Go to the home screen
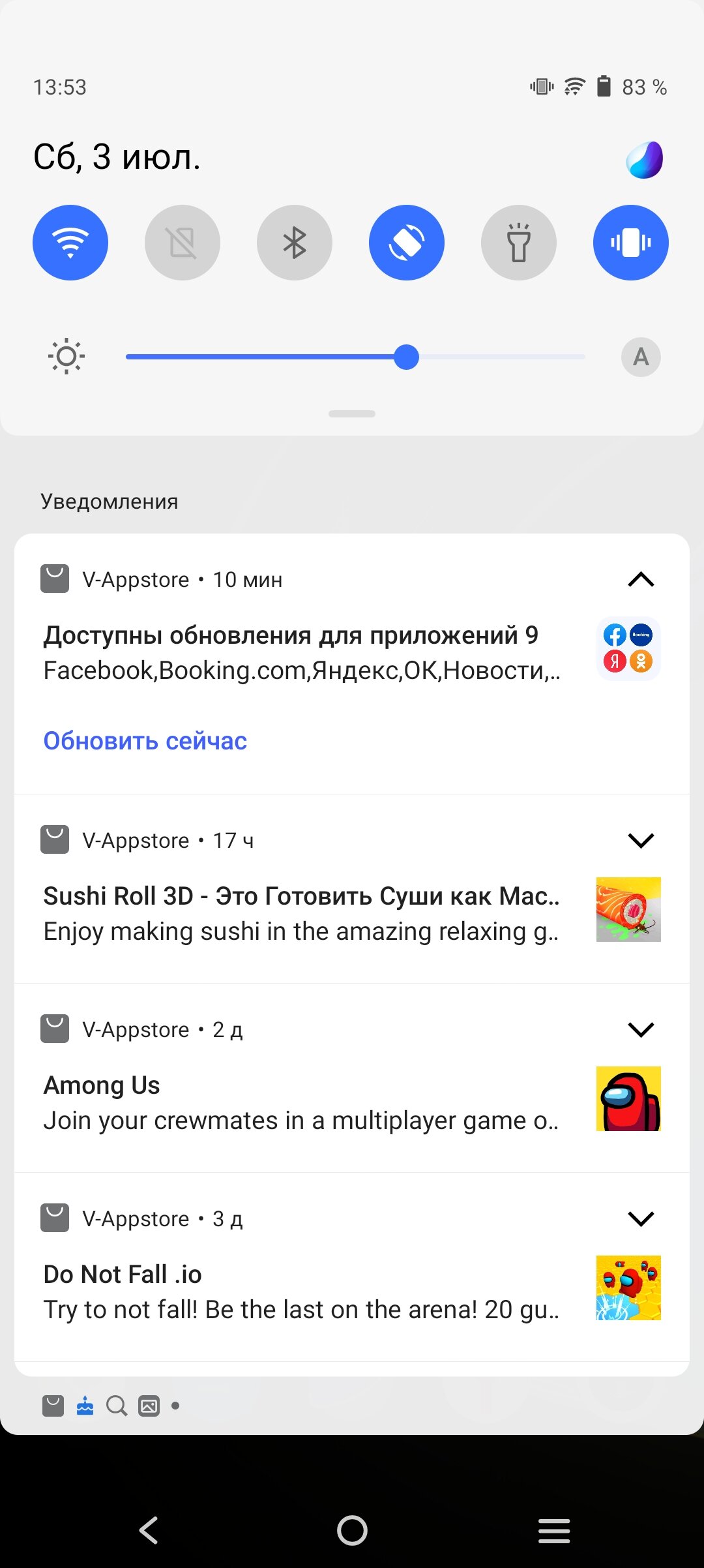Viewport: 704px width, 1568px height. tap(352, 1530)
